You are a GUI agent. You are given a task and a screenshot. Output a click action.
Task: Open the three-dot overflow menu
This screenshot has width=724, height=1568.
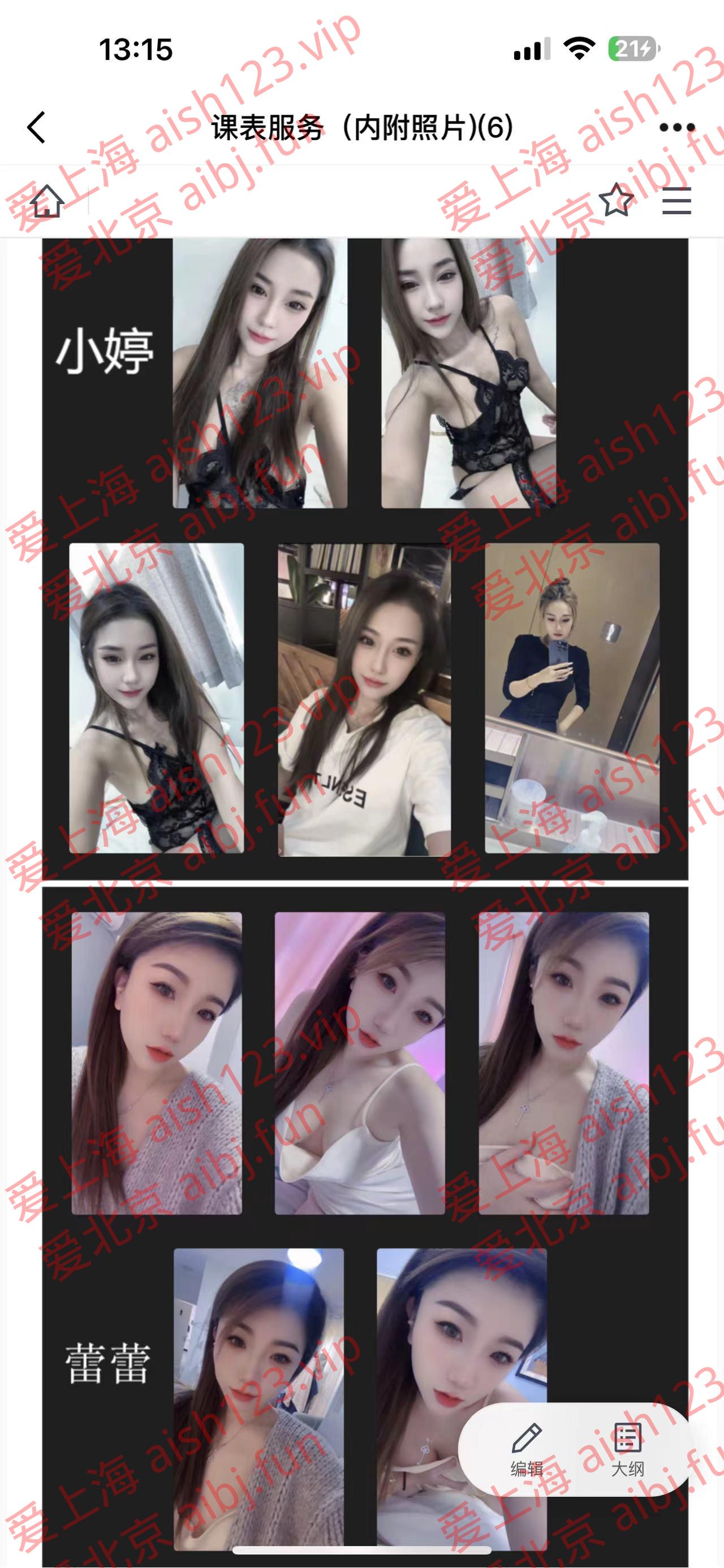tap(676, 128)
